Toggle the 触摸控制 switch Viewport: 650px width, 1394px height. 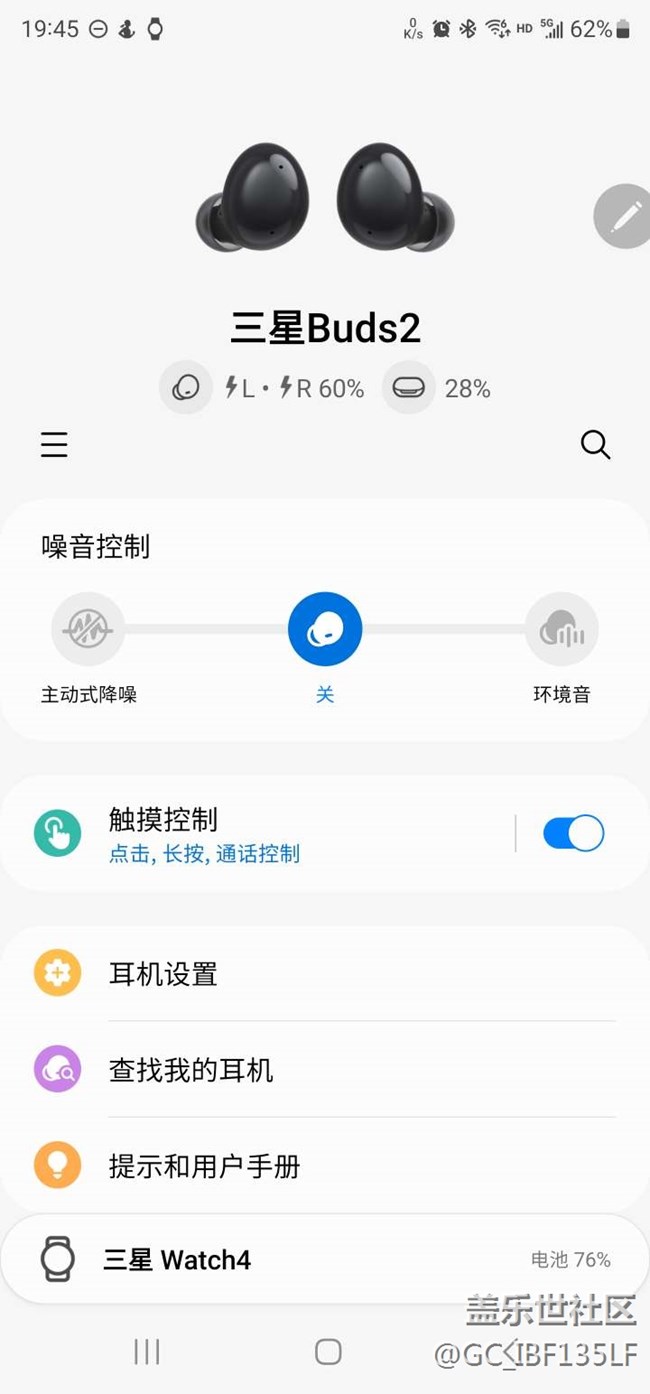[573, 833]
